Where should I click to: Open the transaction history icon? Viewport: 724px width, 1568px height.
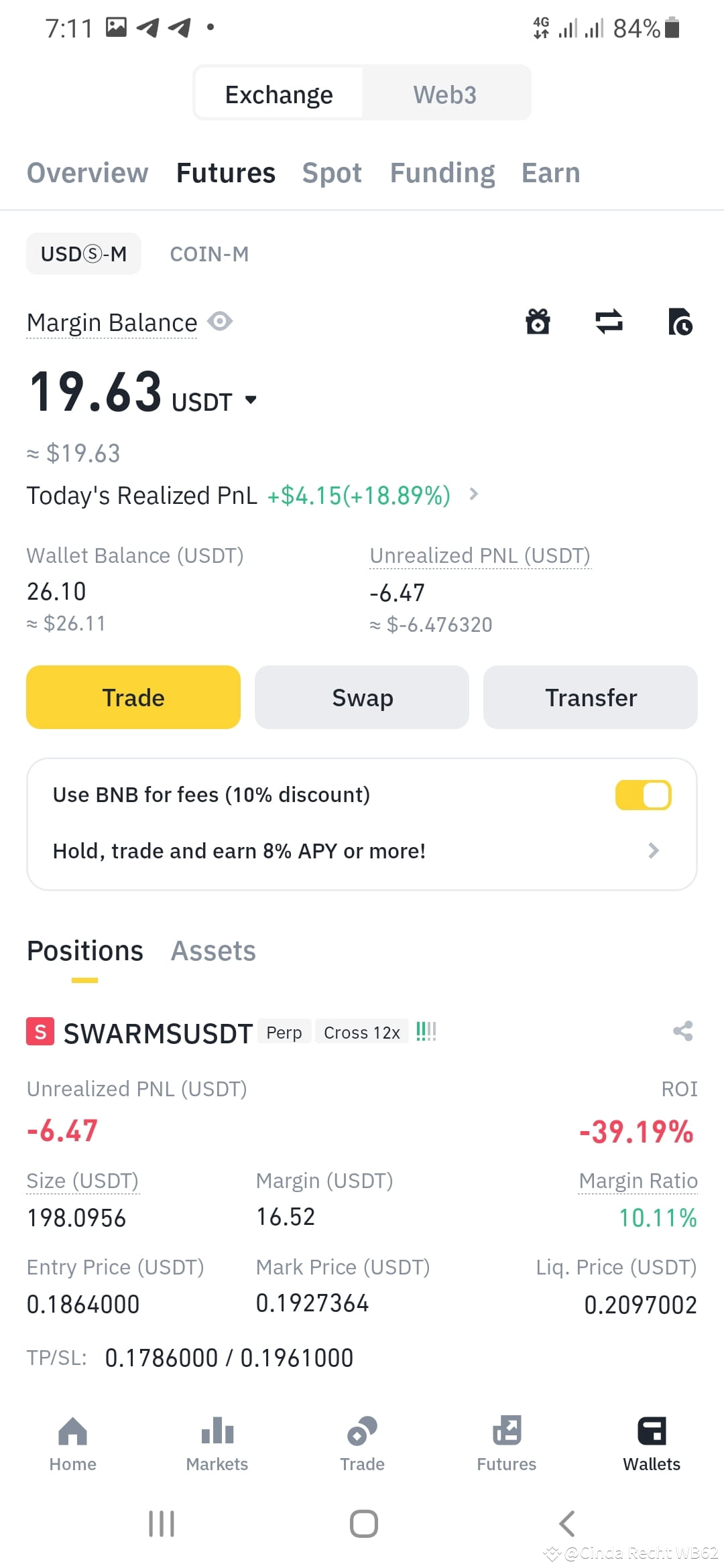[x=680, y=322]
